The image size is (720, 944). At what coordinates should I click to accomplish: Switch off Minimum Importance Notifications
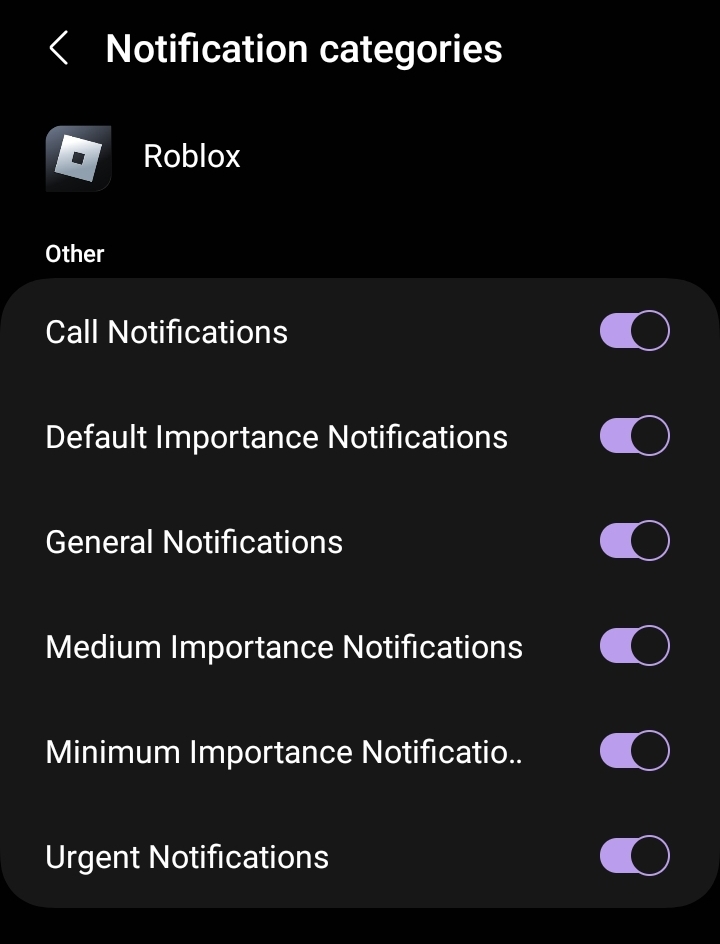(636, 751)
